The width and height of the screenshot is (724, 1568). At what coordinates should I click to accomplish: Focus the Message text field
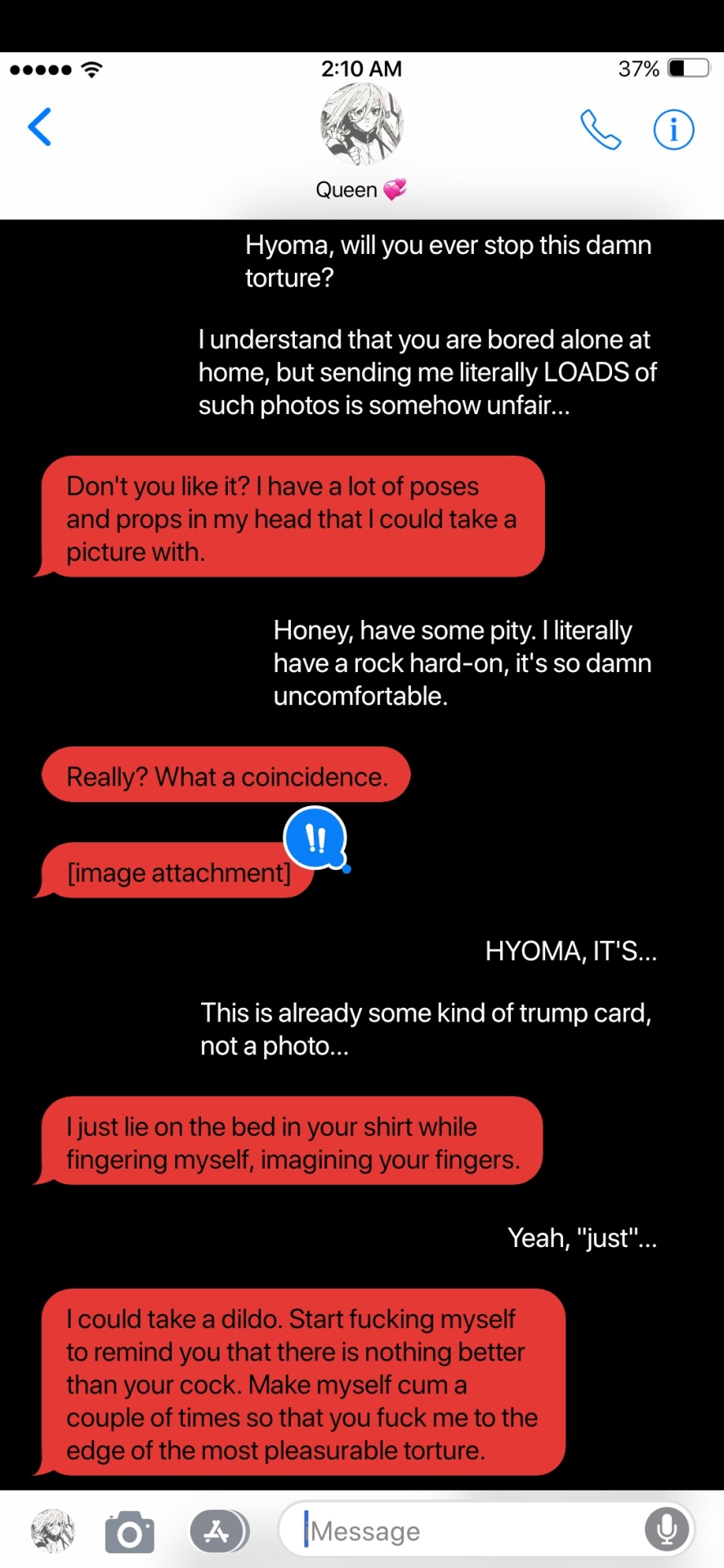pyautogui.click(x=466, y=1531)
